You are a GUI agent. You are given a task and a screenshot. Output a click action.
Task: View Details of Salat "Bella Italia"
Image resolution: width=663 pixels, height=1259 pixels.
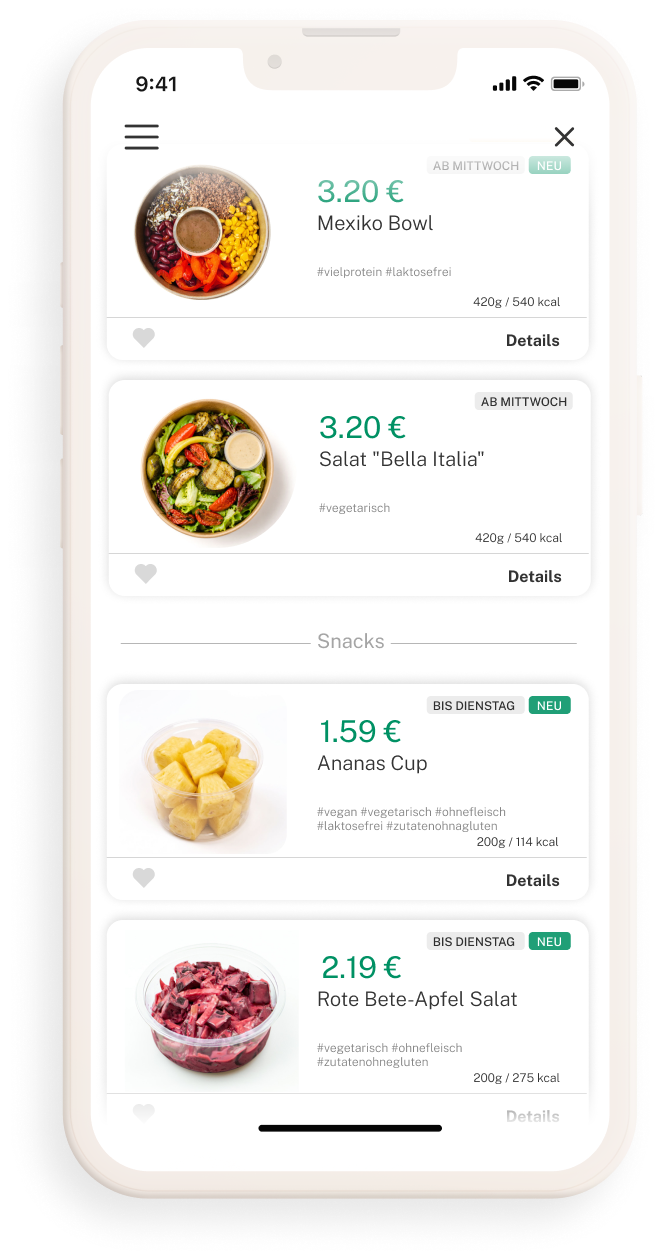tap(534, 576)
